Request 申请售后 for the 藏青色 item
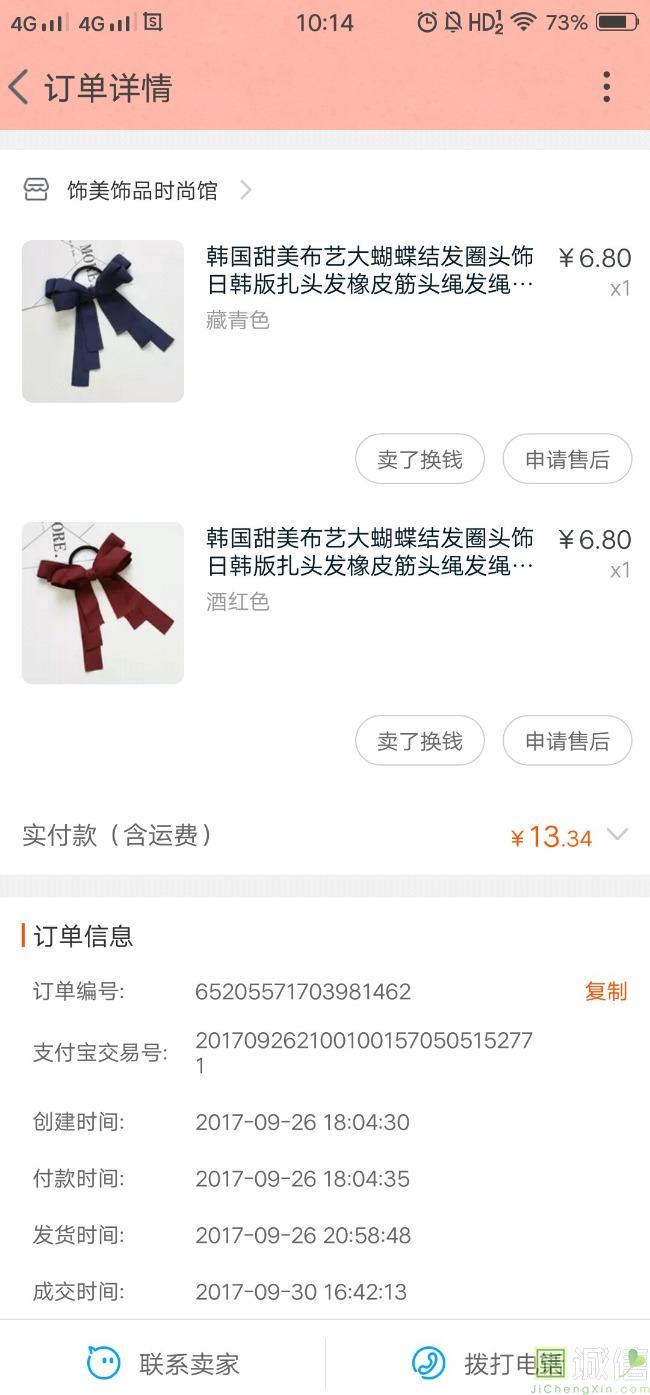The width and height of the screenshot is (650, 1395). (x=567, y=459)
